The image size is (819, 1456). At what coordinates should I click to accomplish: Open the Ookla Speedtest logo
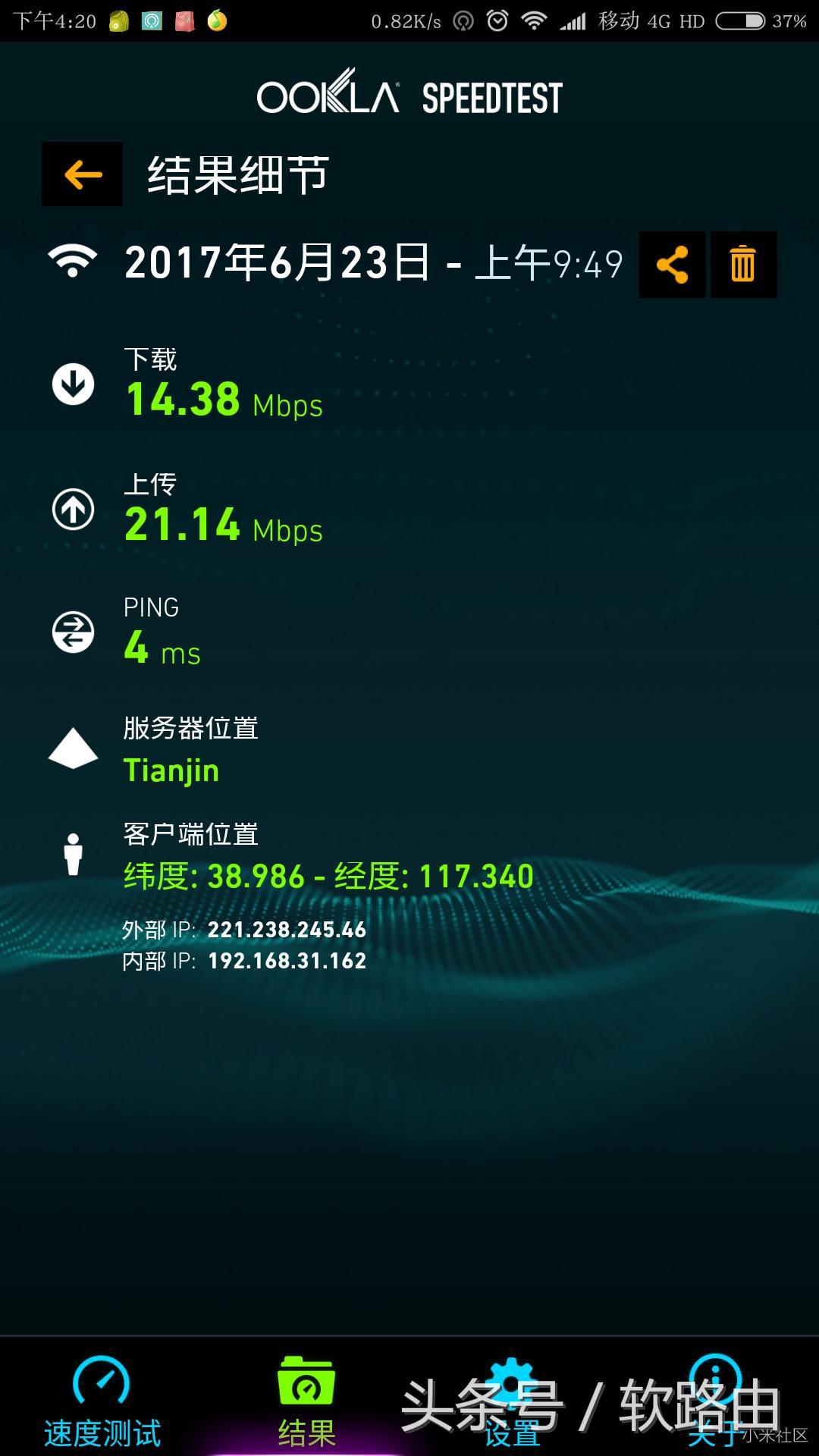[x=409, y=97]
